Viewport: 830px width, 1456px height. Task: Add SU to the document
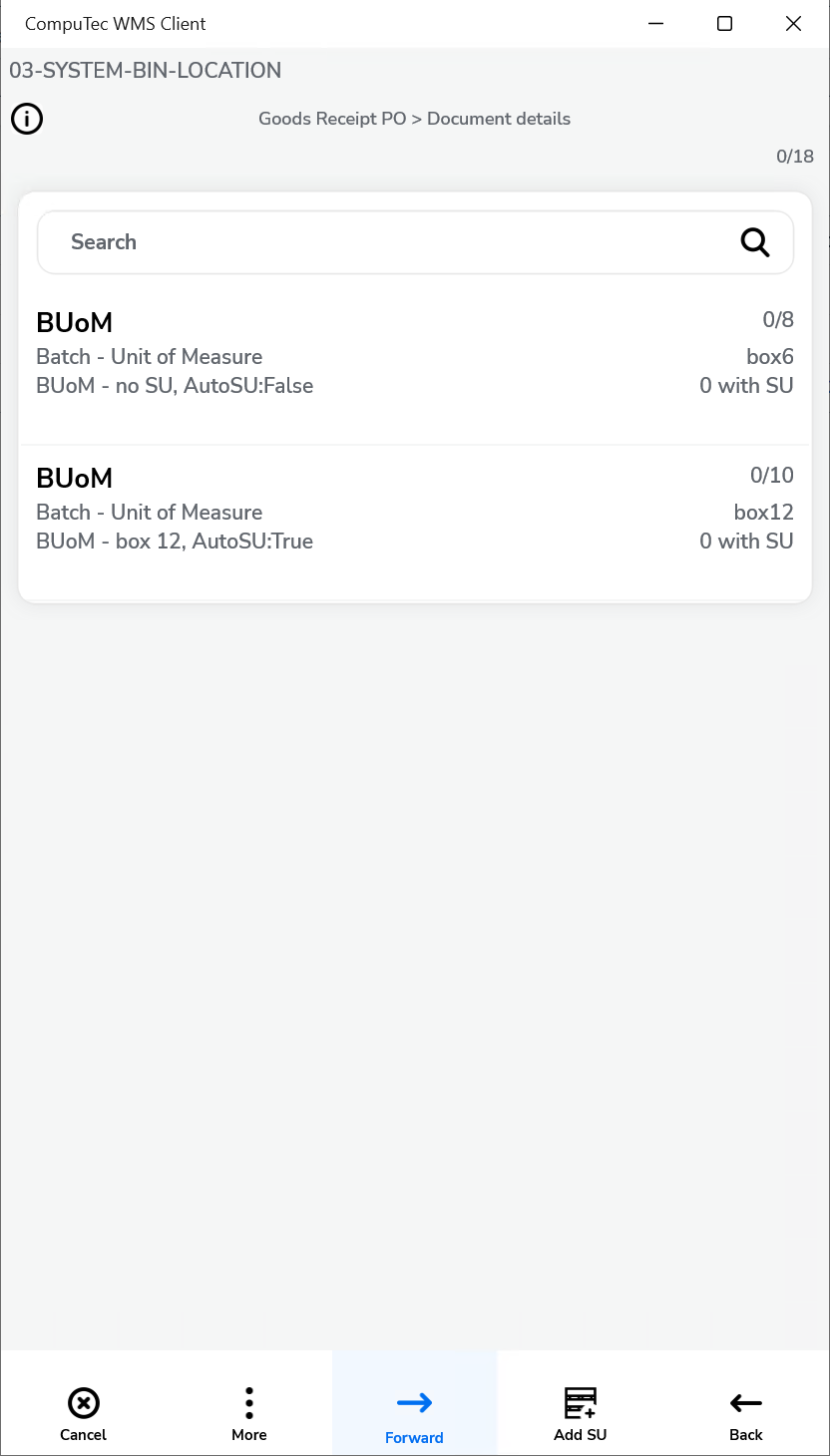coord(580,1413)
